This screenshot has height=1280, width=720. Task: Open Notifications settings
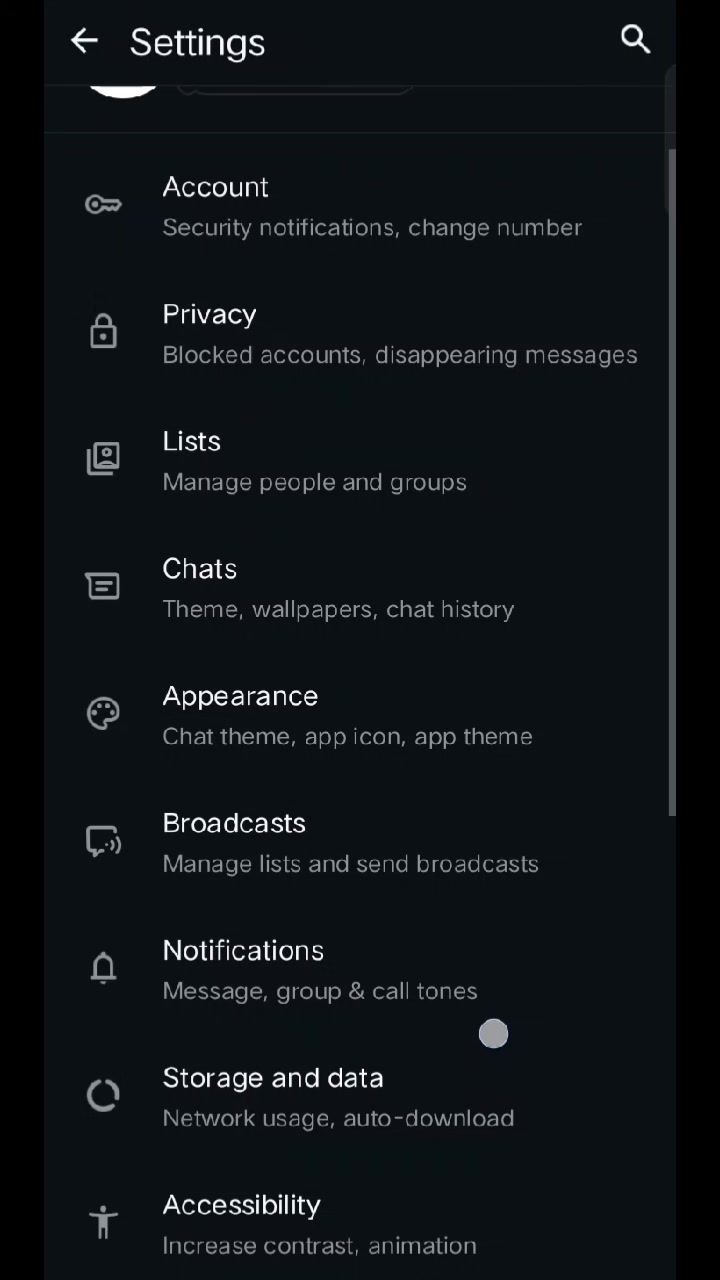pos(360,969)
